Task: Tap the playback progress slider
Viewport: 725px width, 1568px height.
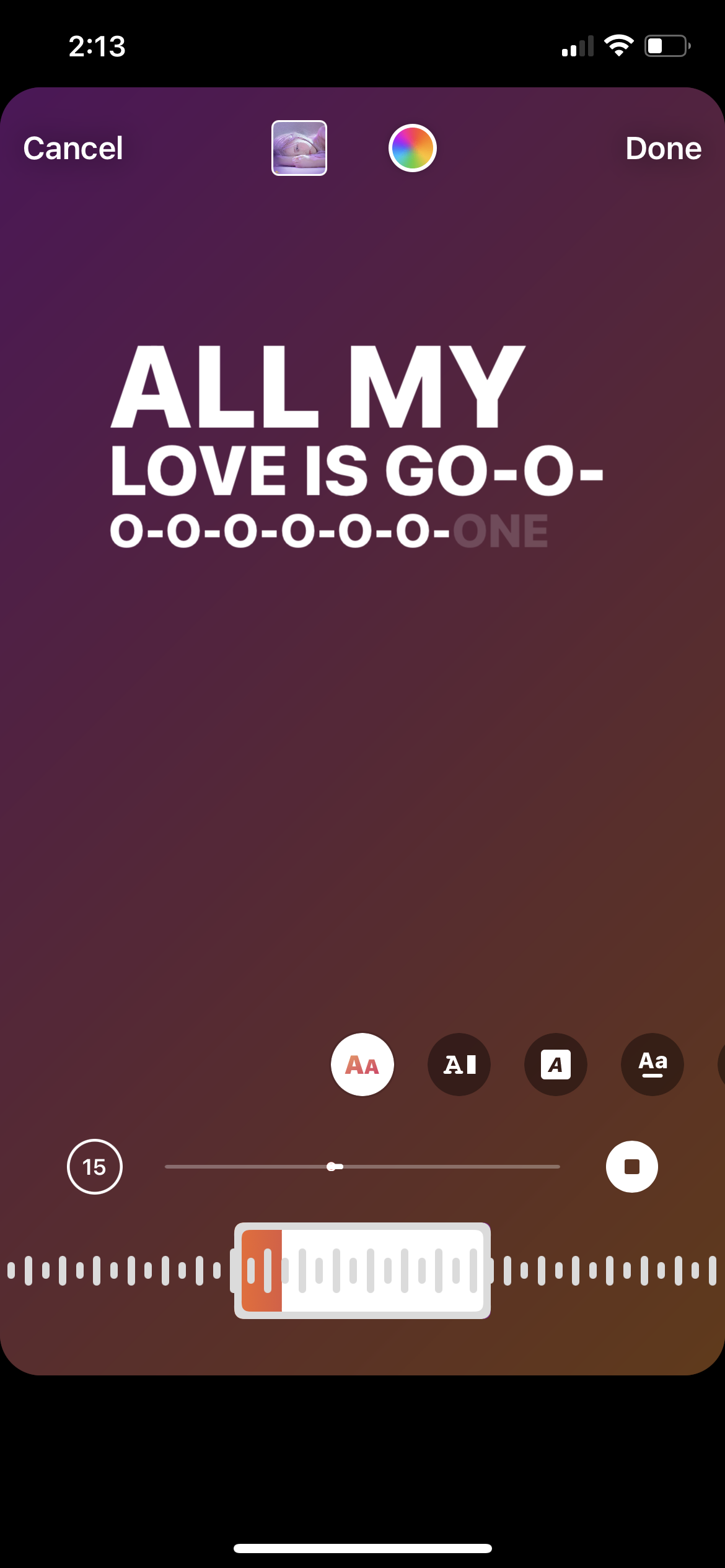Action: [362, 1167]
